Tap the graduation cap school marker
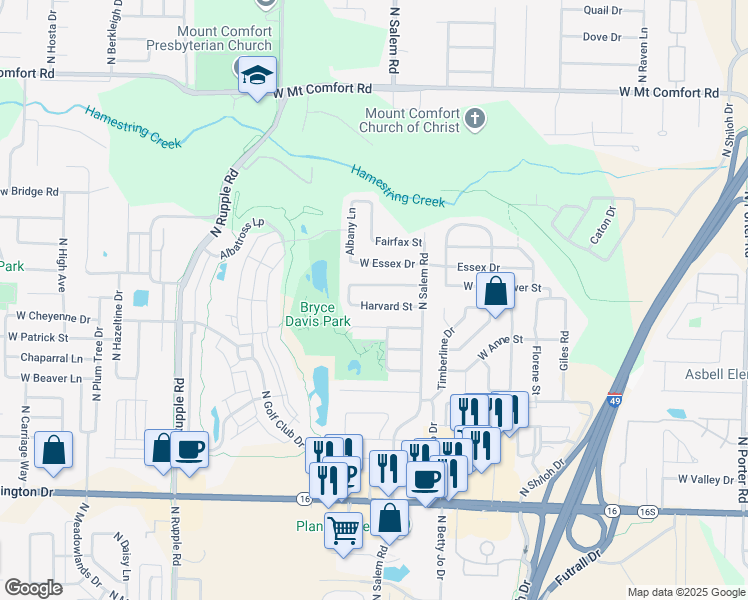 coord(257,77)
